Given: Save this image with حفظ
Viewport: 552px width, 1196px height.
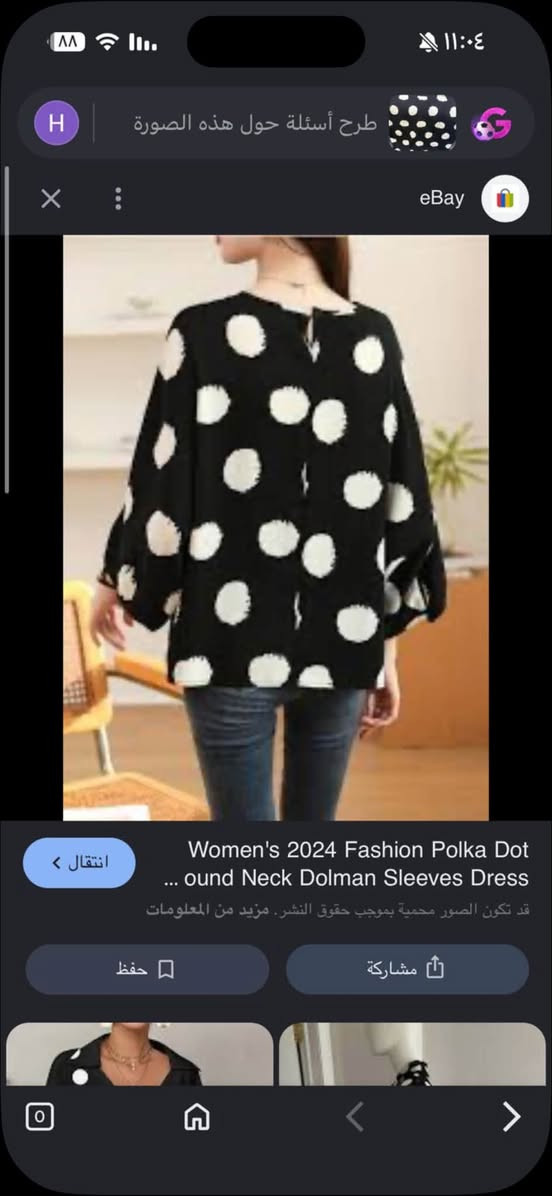Looking at the screenshot, I should (x=147, y=969).
